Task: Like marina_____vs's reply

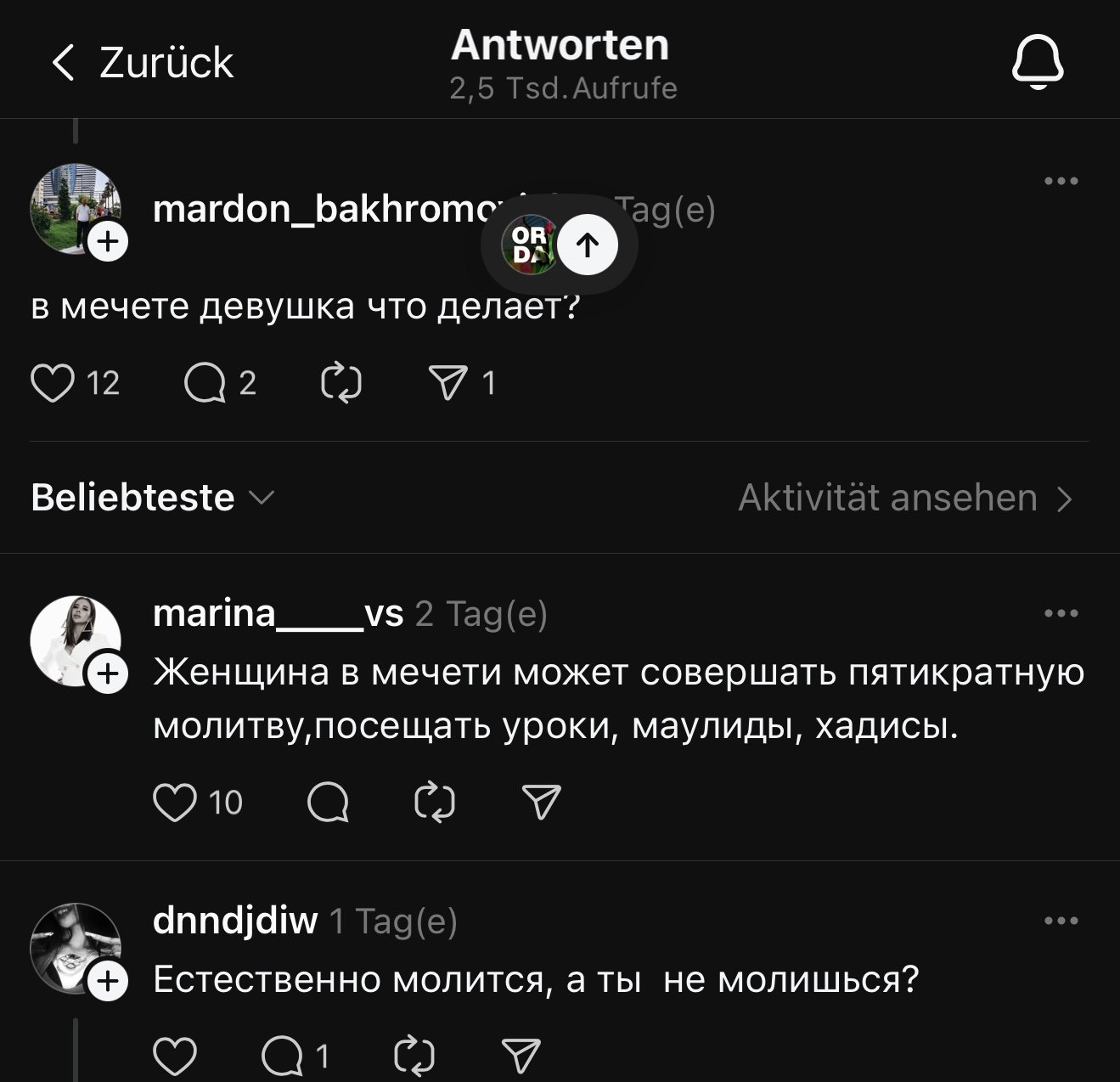Action: 175,802
